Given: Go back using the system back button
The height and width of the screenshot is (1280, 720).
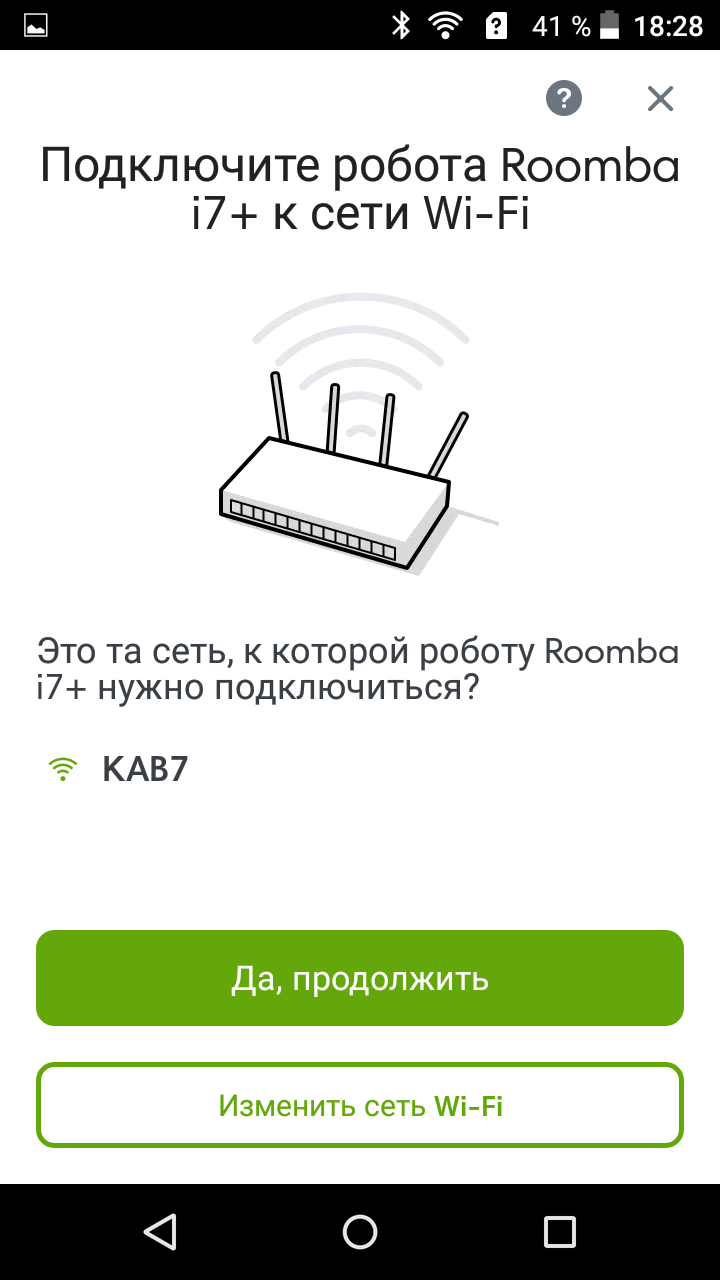Looking at the screenshot, I should click(160, 1231).
